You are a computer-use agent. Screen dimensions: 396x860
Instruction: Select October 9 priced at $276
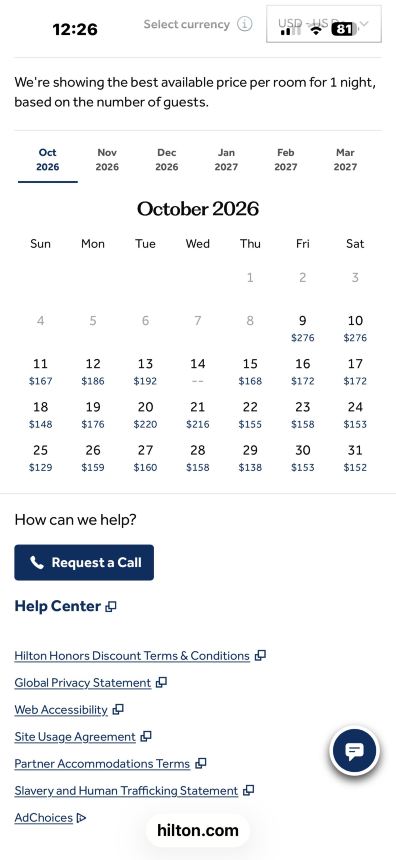point(302,328)
